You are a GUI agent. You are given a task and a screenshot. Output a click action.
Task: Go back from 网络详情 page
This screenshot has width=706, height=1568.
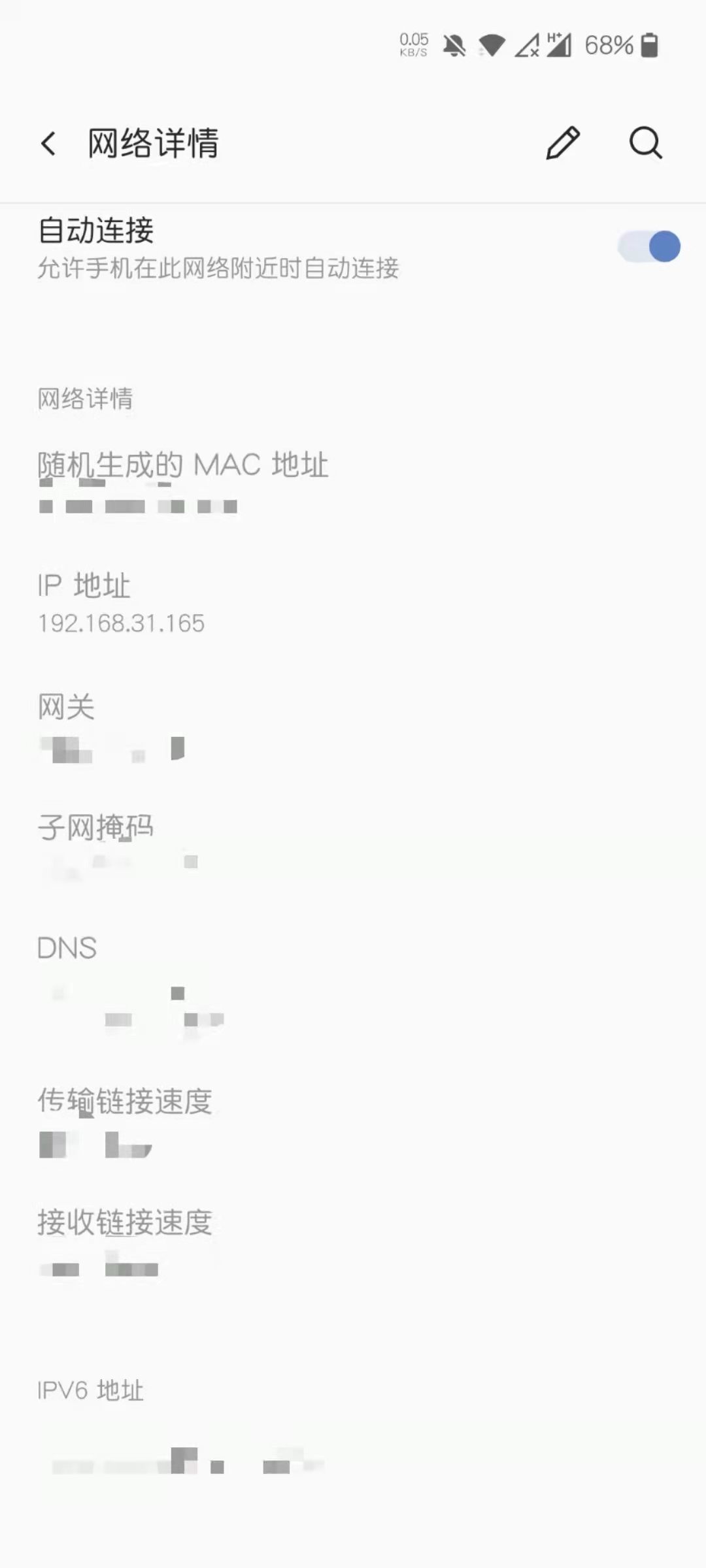point(48,143)
